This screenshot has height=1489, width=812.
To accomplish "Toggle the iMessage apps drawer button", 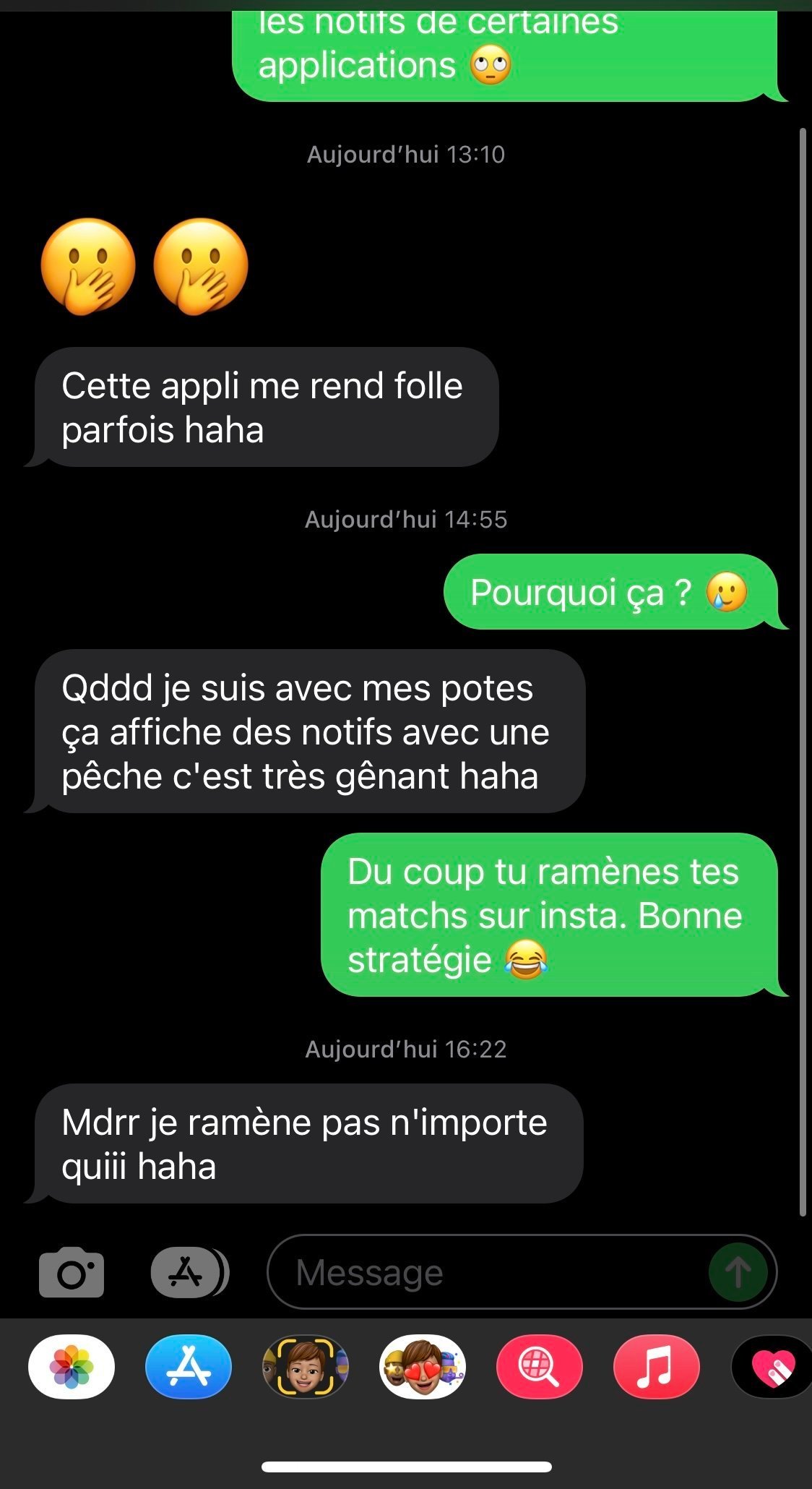I will [x=189, y=1273].
